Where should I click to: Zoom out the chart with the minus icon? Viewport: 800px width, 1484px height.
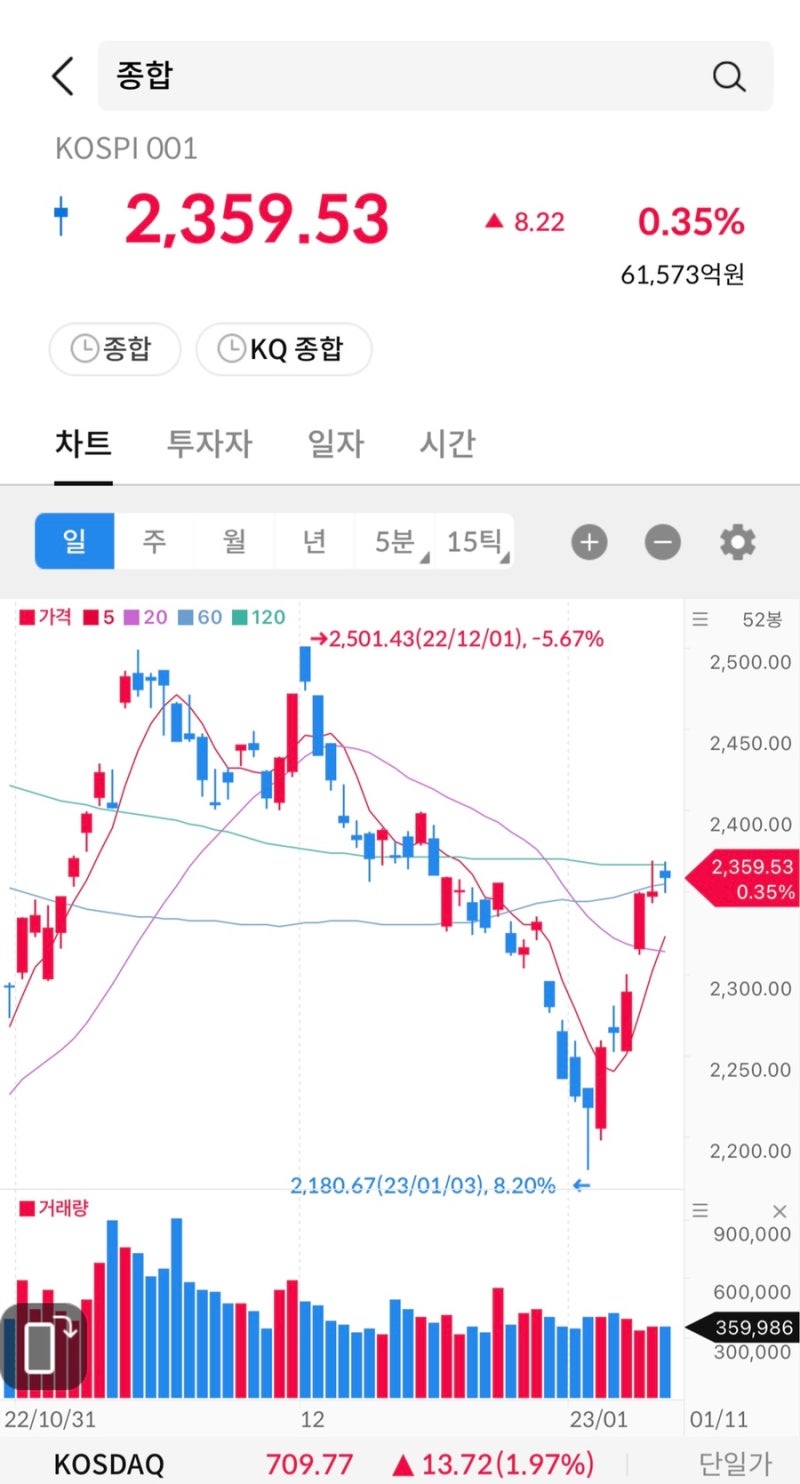coord(663,542)
